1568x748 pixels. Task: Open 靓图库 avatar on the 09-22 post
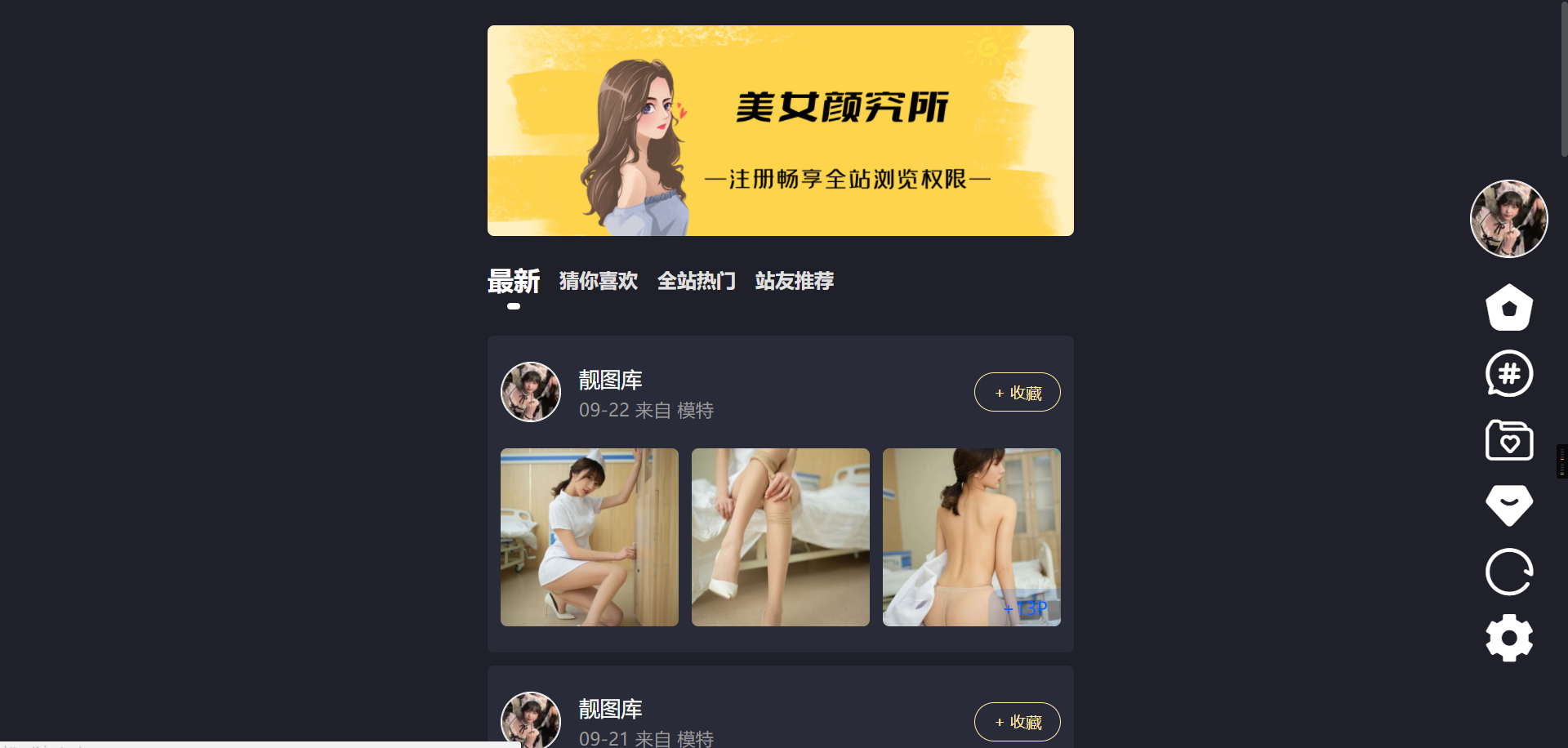tap(531, 392)
